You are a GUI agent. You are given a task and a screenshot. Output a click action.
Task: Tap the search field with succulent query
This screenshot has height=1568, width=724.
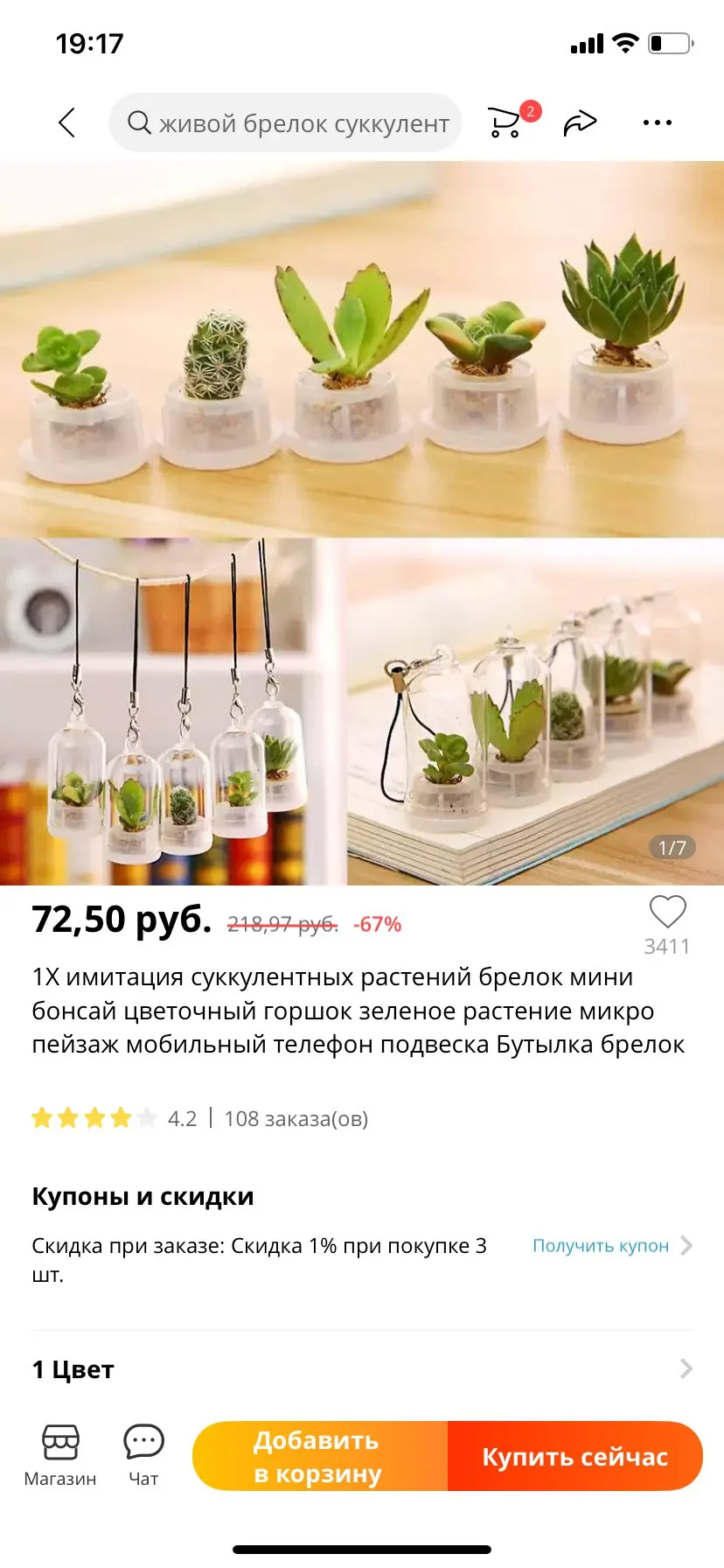click(285, 123)
